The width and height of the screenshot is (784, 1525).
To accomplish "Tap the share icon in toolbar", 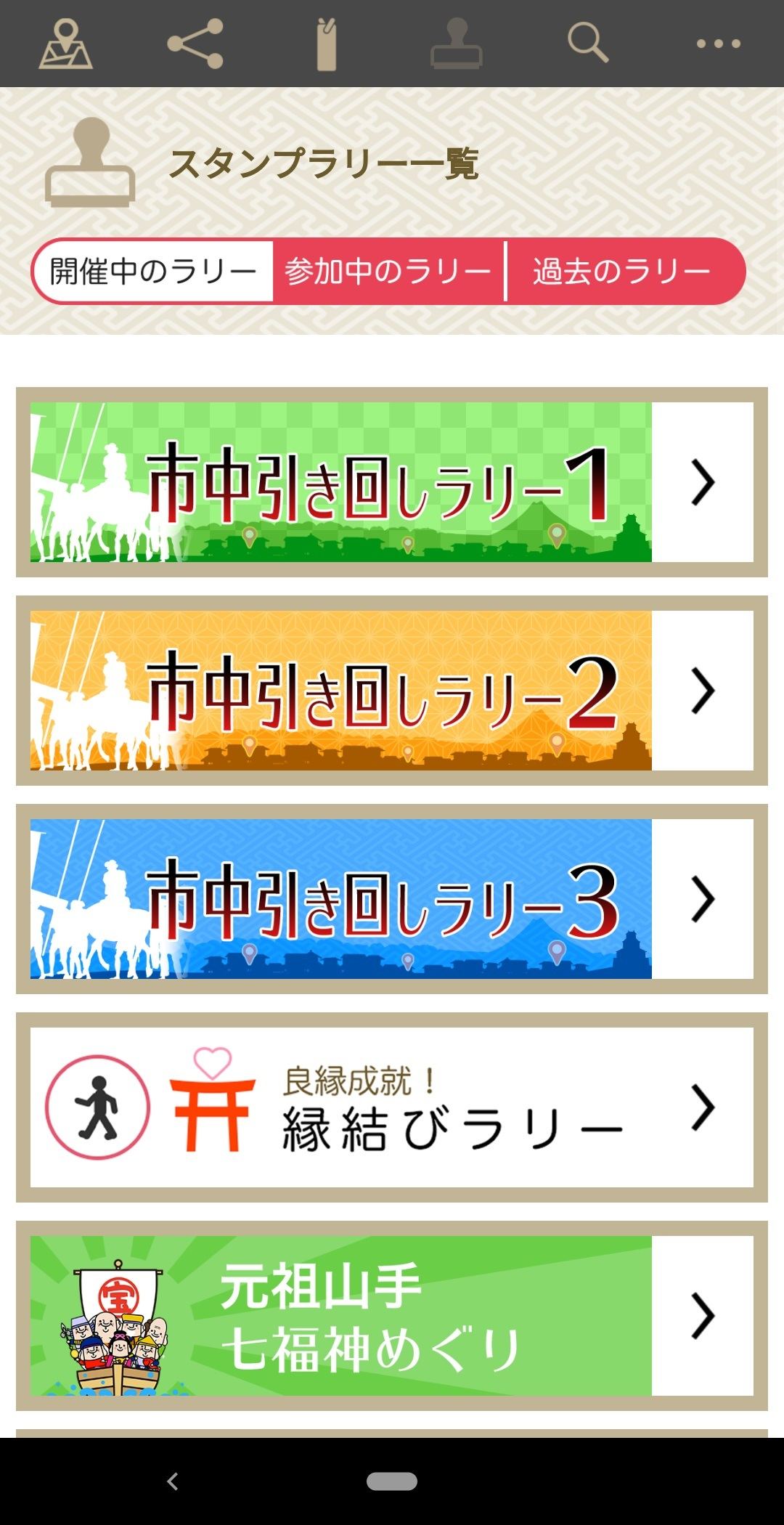I will pyautogui.click(x=195, y=44).
